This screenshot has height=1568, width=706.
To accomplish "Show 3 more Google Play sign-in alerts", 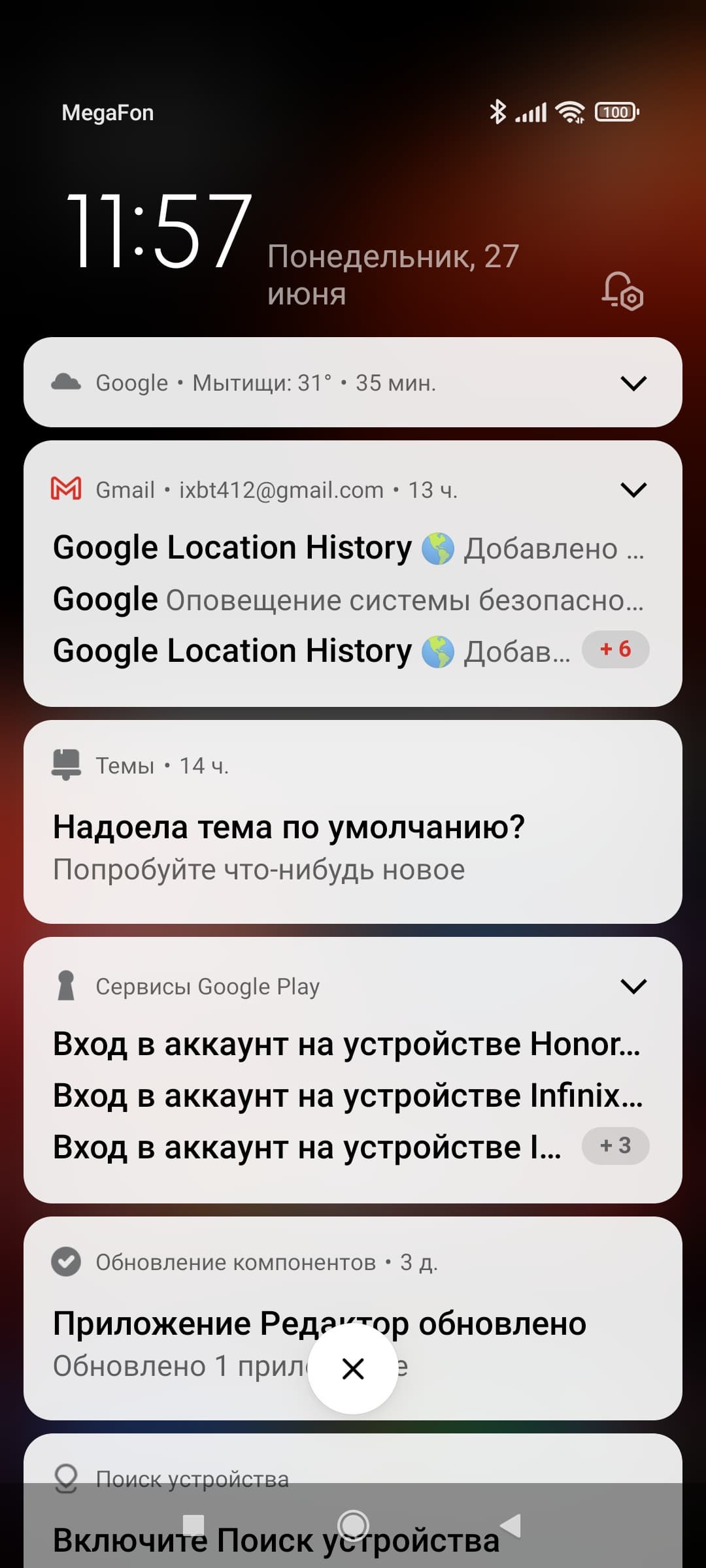I will [615, 1145].
